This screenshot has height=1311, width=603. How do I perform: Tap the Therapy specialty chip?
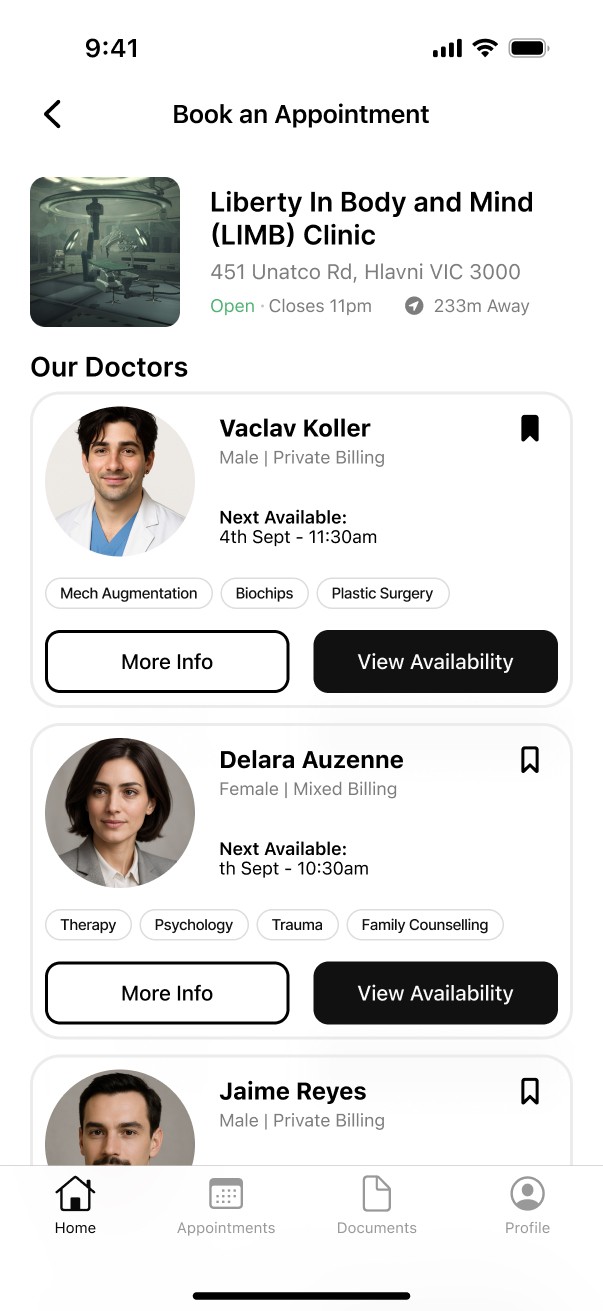tap(88, 925)
